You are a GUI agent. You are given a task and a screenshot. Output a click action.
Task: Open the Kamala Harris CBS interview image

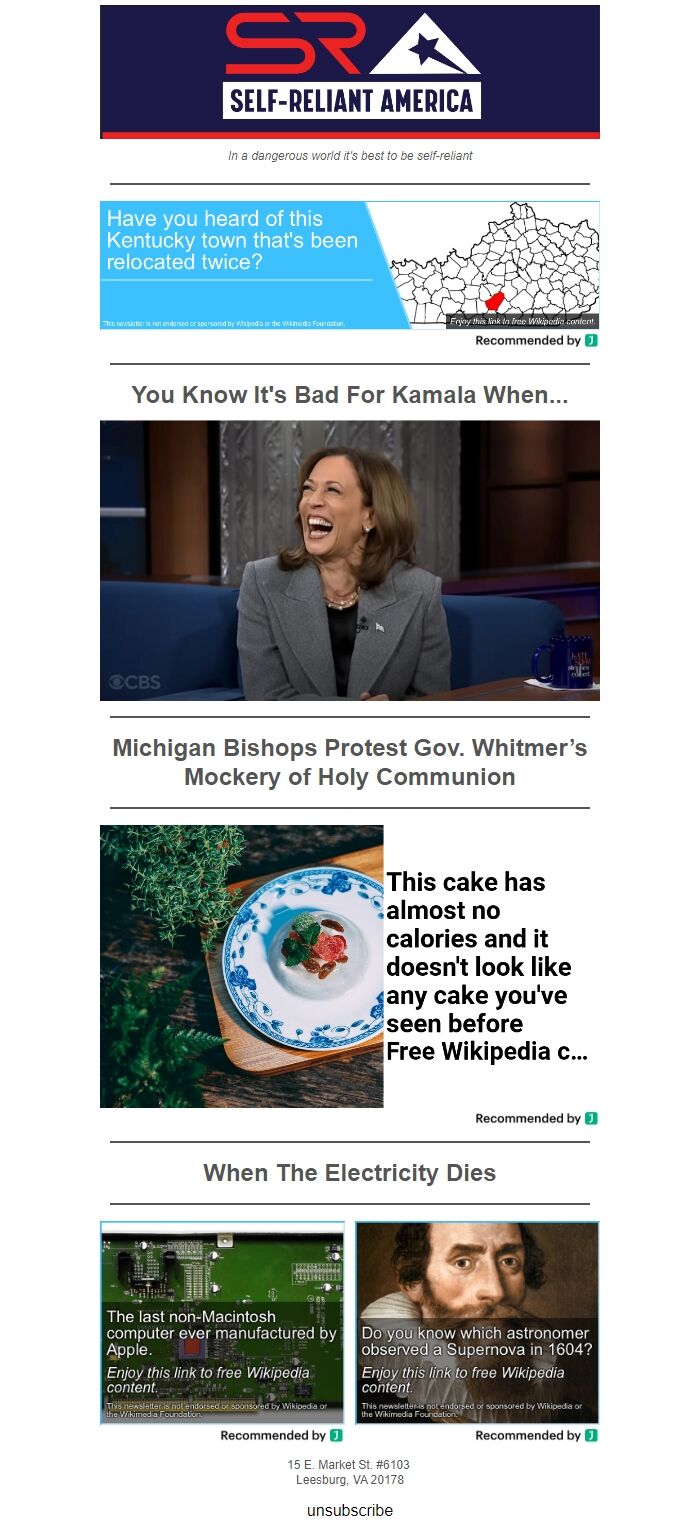[350, 560]
